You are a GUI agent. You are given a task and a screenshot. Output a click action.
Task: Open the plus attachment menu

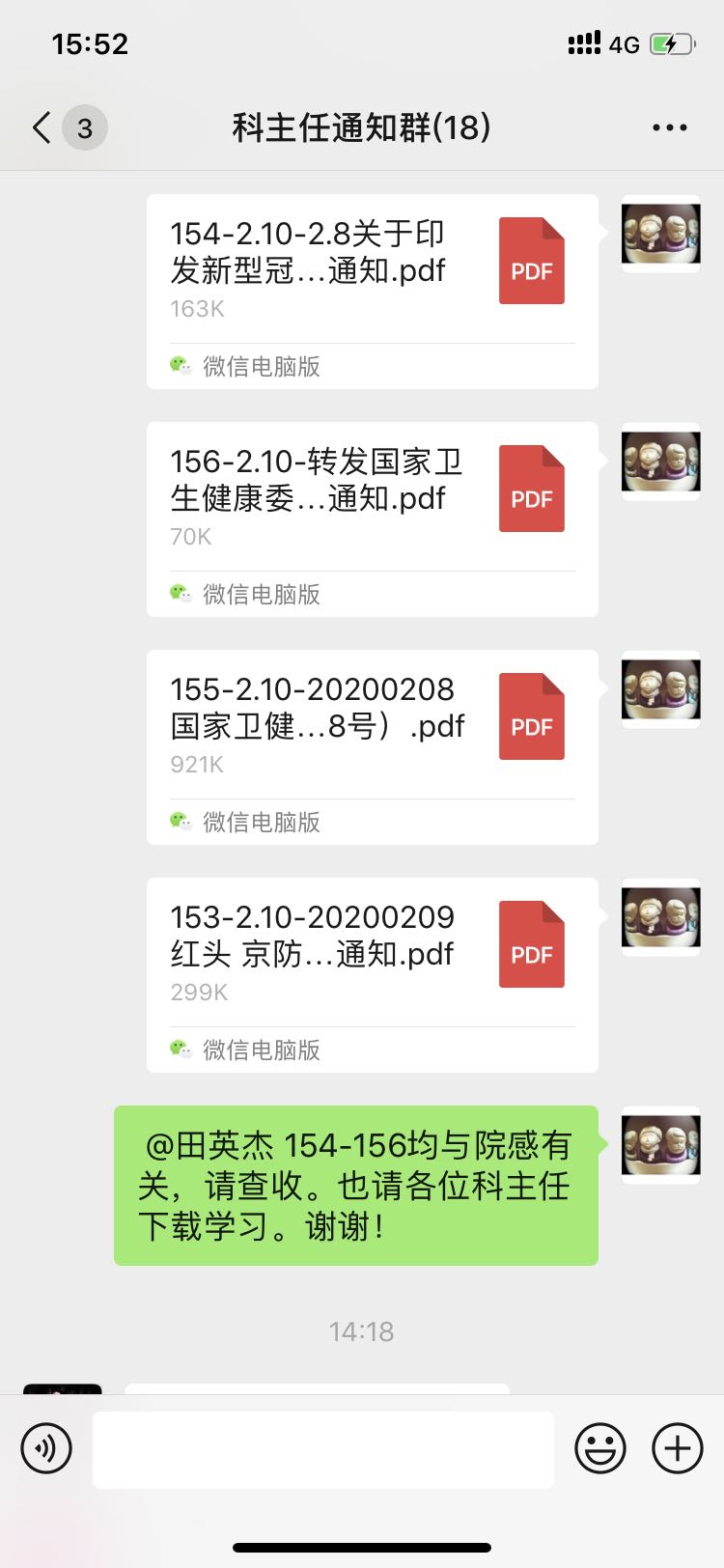[x=678, y=1448]
